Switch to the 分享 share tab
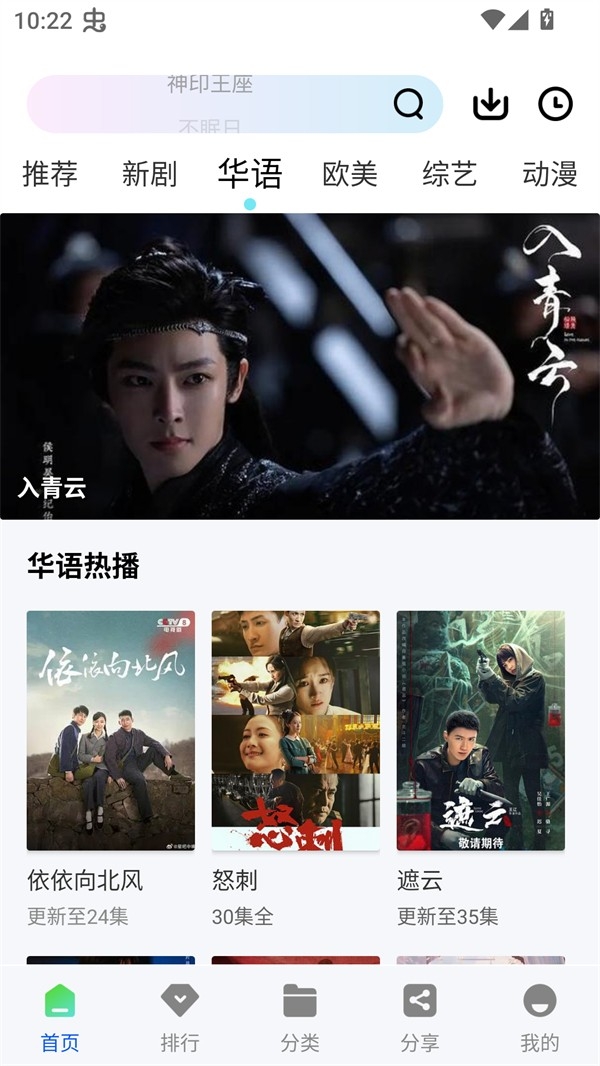Viewport: 600px width, 1066px height. click(x=420, y=1016)
